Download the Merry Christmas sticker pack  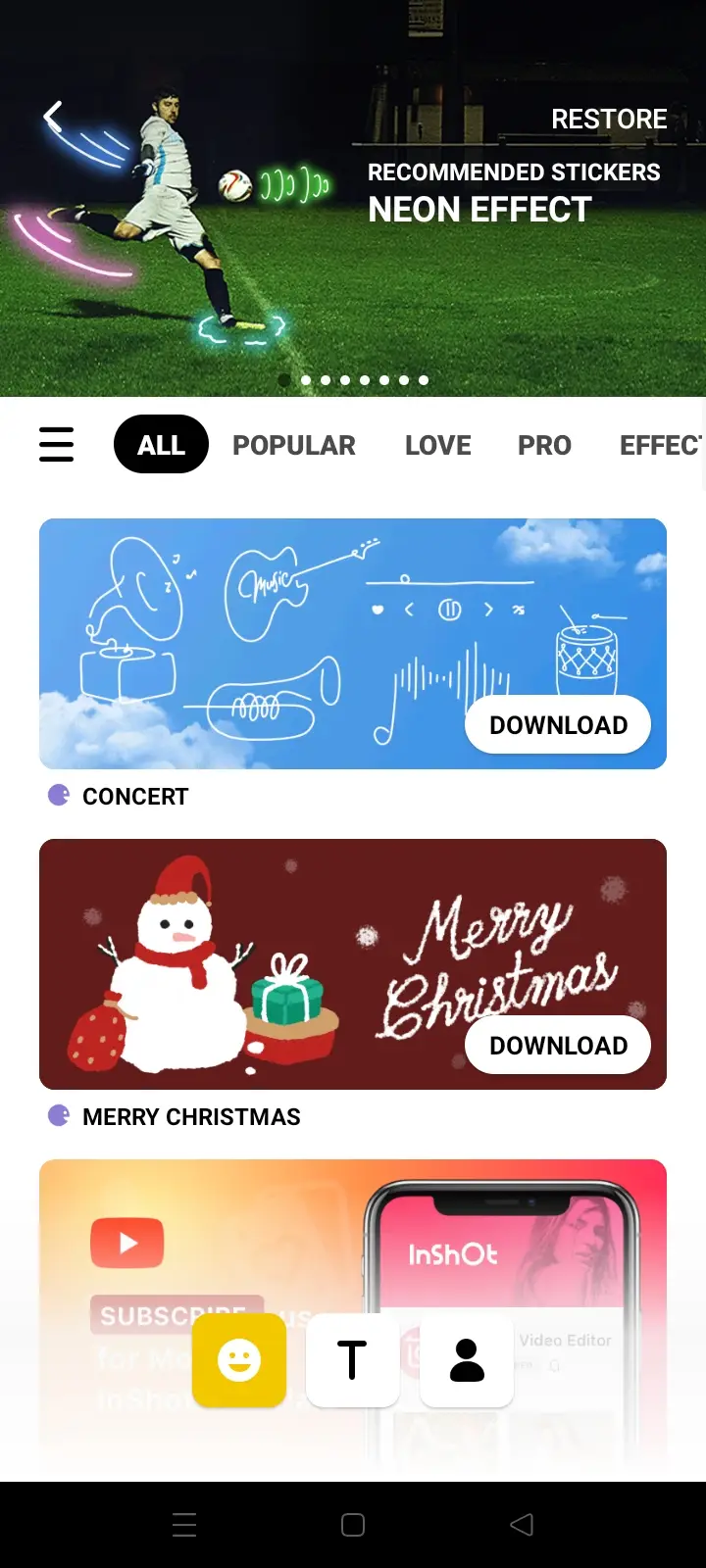point(557,1045)
